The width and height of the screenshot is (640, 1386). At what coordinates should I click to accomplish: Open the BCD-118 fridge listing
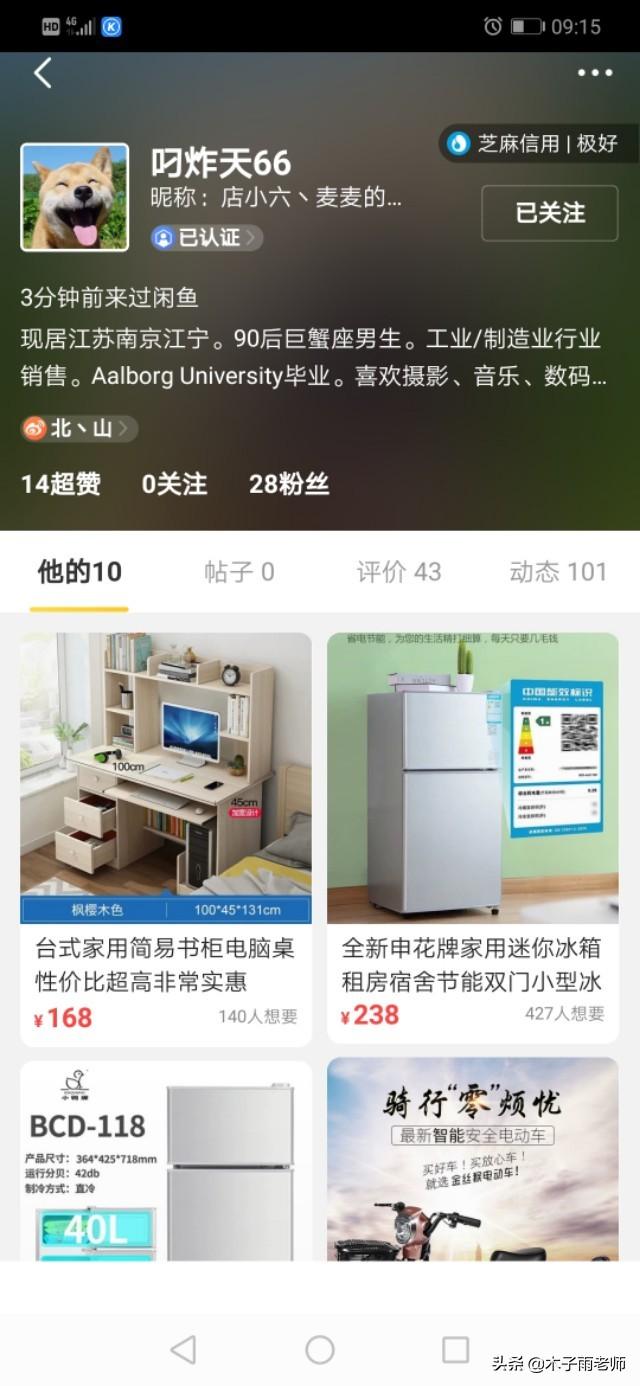coord(166,1160)
